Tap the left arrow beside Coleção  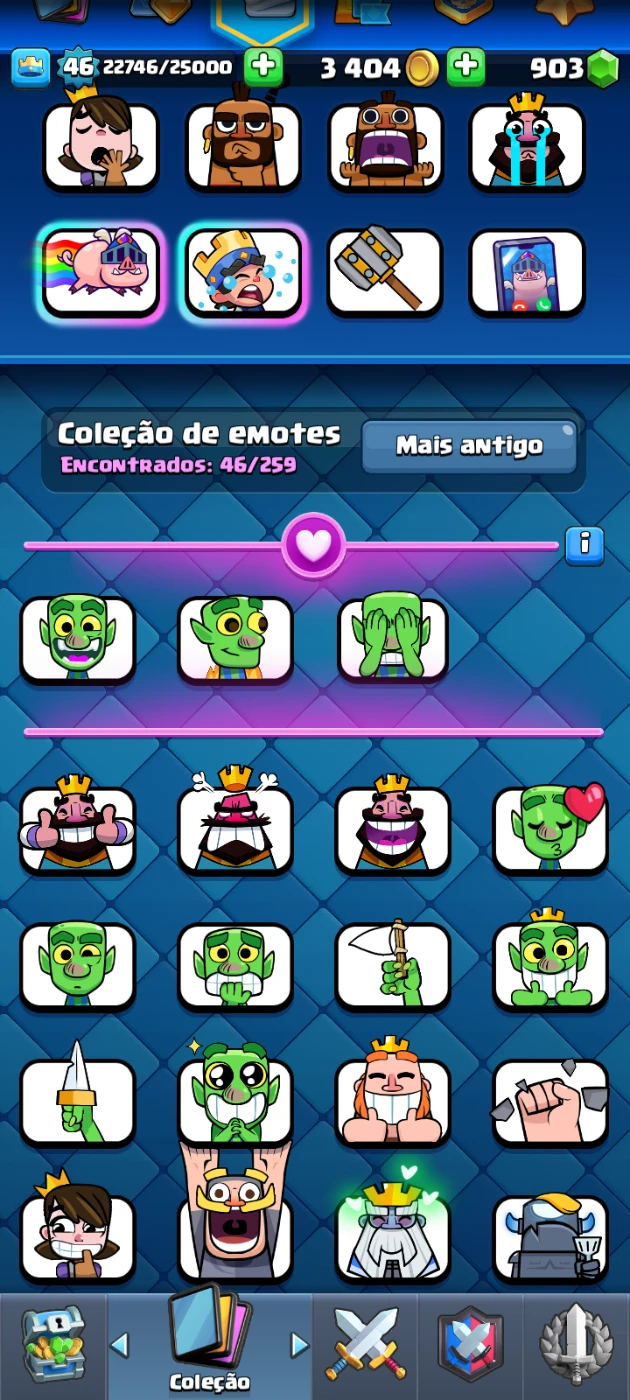point(119,1345)
